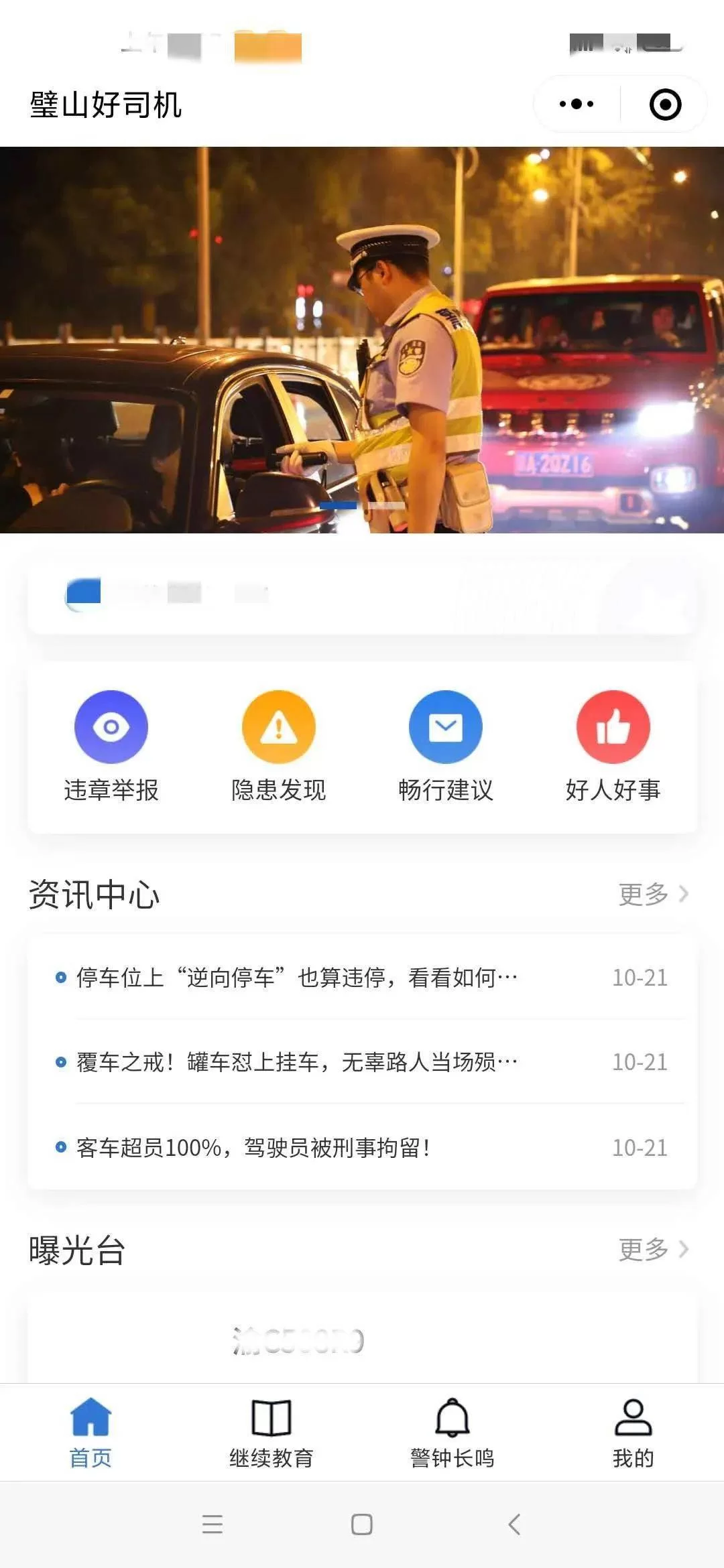Read the 覆车之戒 tanker accident article
This screenshot has height=1568, width=724.
click(296, 1062)
